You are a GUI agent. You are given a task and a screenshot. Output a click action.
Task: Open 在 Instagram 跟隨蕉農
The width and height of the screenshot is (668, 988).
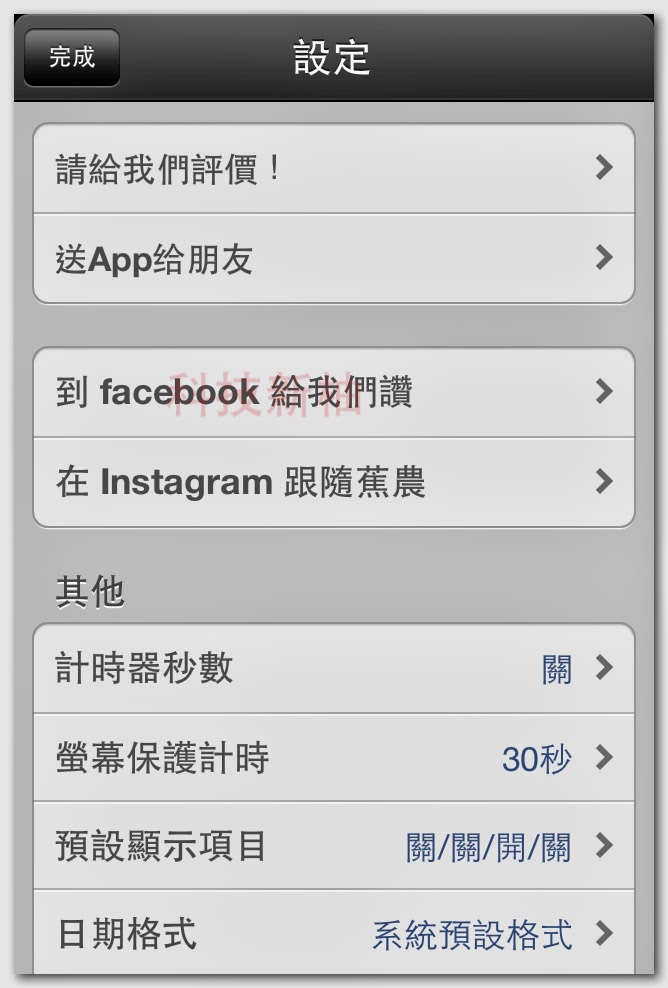click(x=334, y=482)
